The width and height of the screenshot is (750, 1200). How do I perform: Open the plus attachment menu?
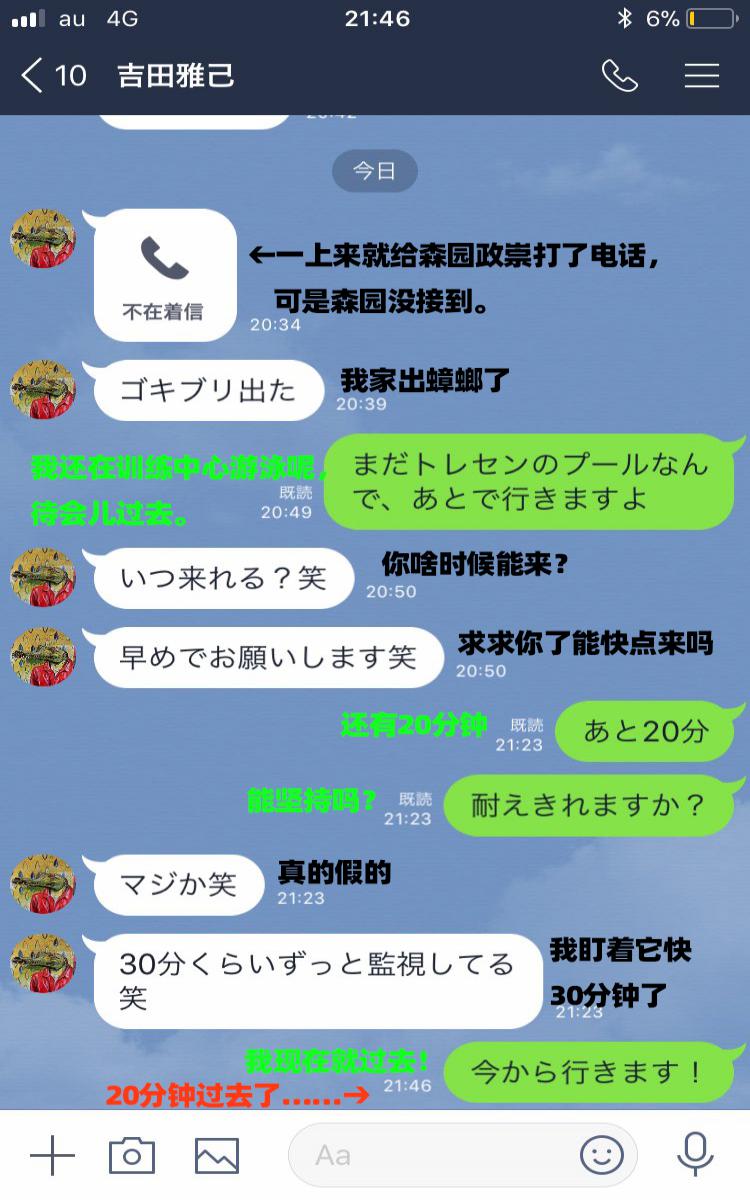tap(52, 1155)
